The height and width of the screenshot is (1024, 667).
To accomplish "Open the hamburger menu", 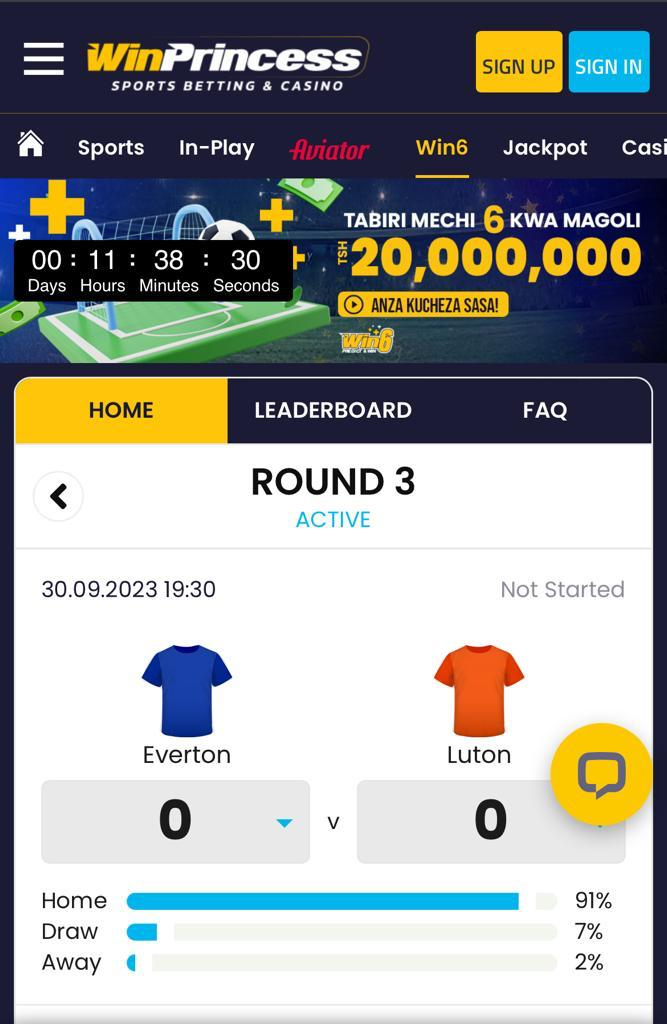I will coord(43,59).
